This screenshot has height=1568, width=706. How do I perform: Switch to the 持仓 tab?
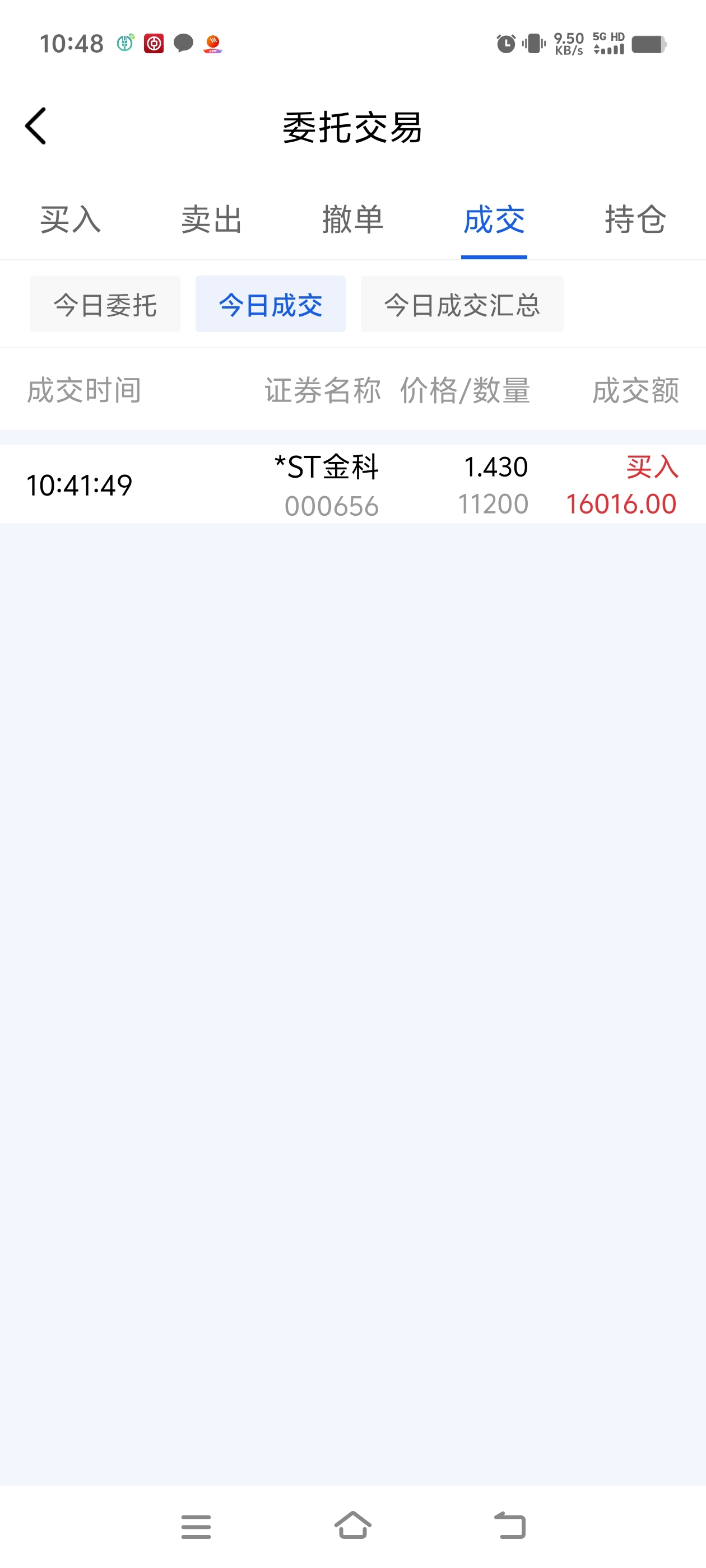click(x=635, y=220)
